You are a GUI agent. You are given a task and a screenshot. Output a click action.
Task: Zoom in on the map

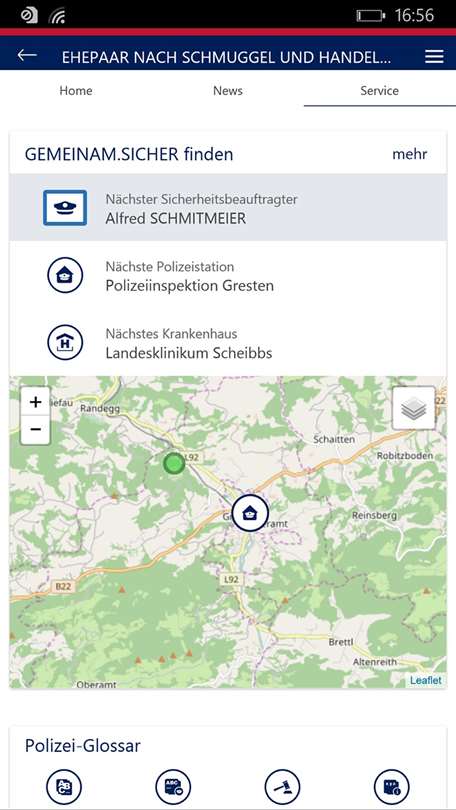coord(35,401)
